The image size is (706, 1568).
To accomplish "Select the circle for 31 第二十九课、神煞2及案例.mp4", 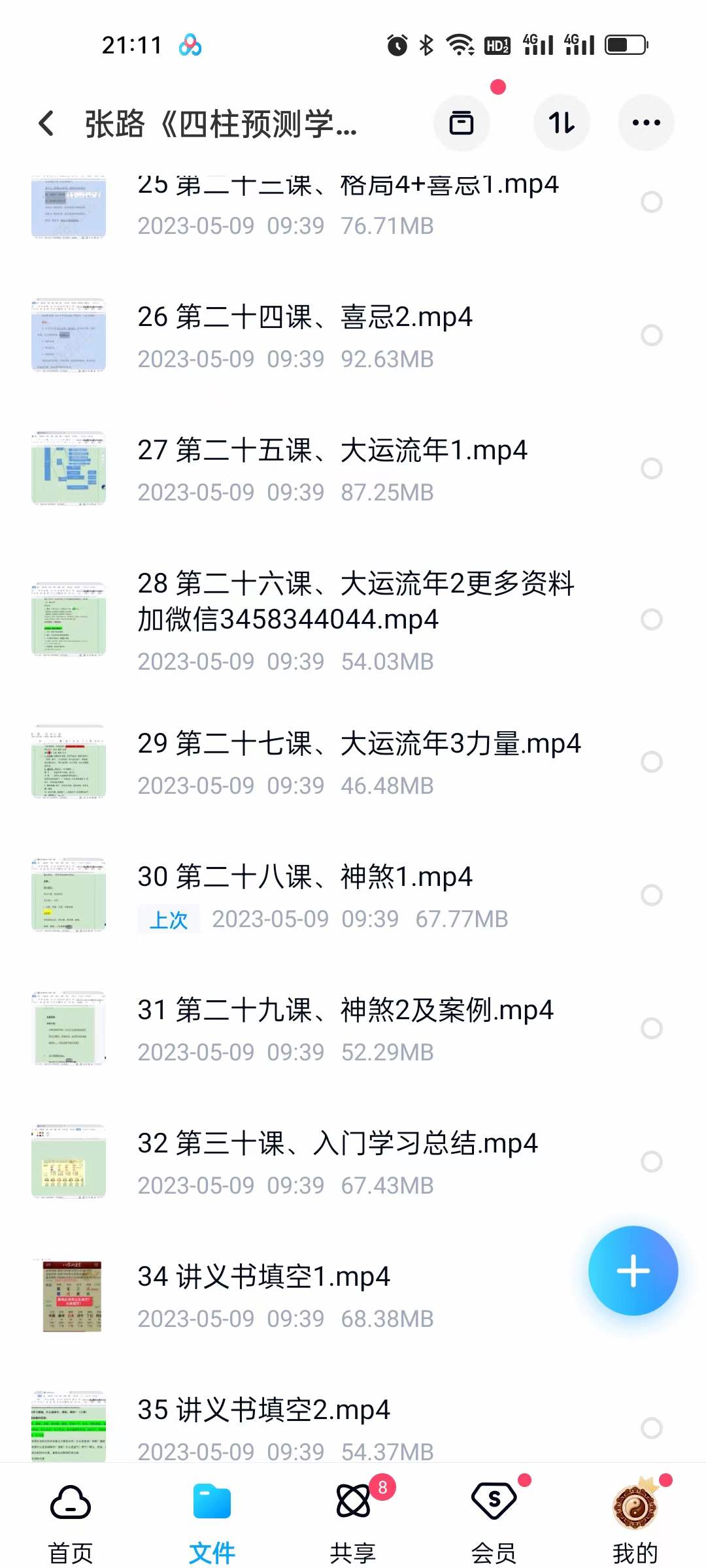I will [x=652, y=1028].
